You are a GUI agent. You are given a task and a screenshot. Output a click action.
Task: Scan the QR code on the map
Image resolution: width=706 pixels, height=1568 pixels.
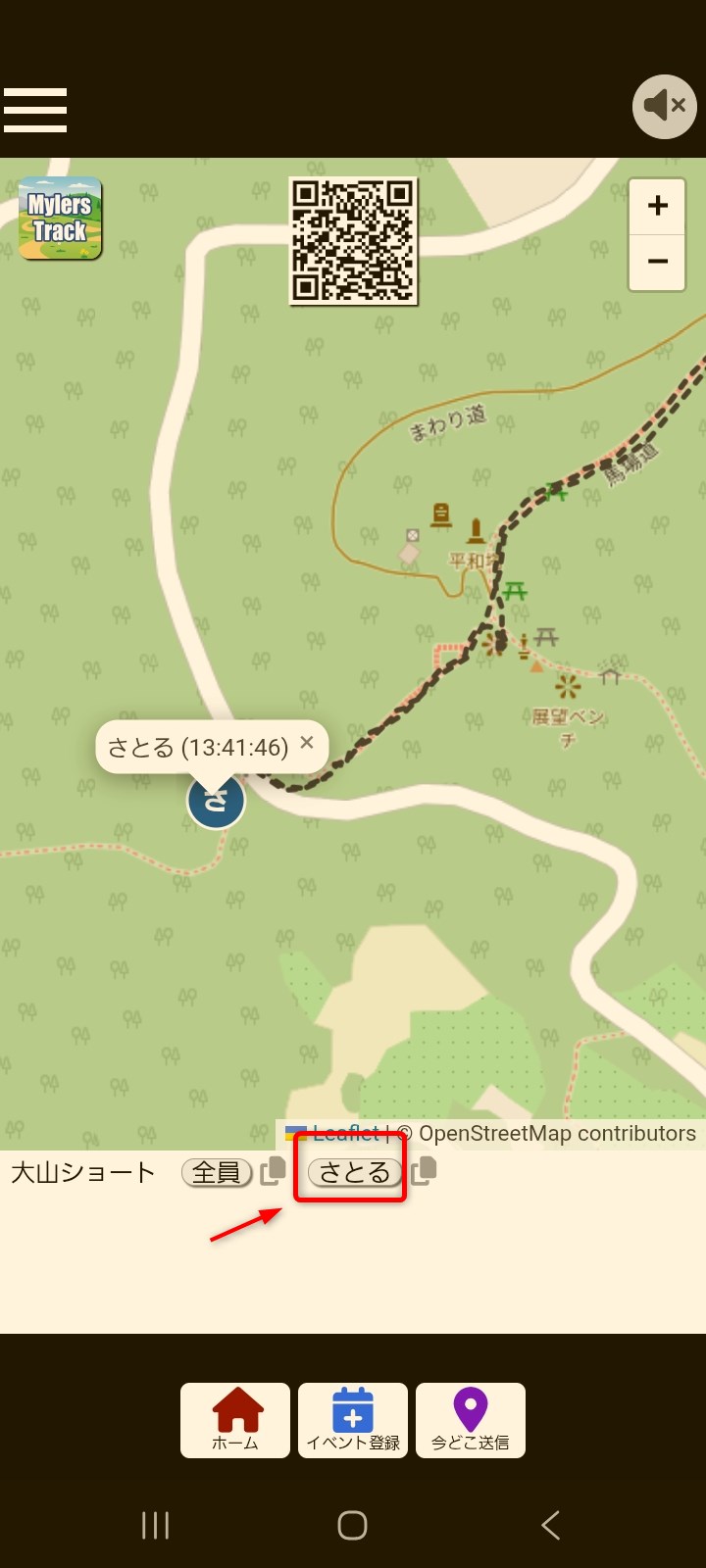[351, 240]
